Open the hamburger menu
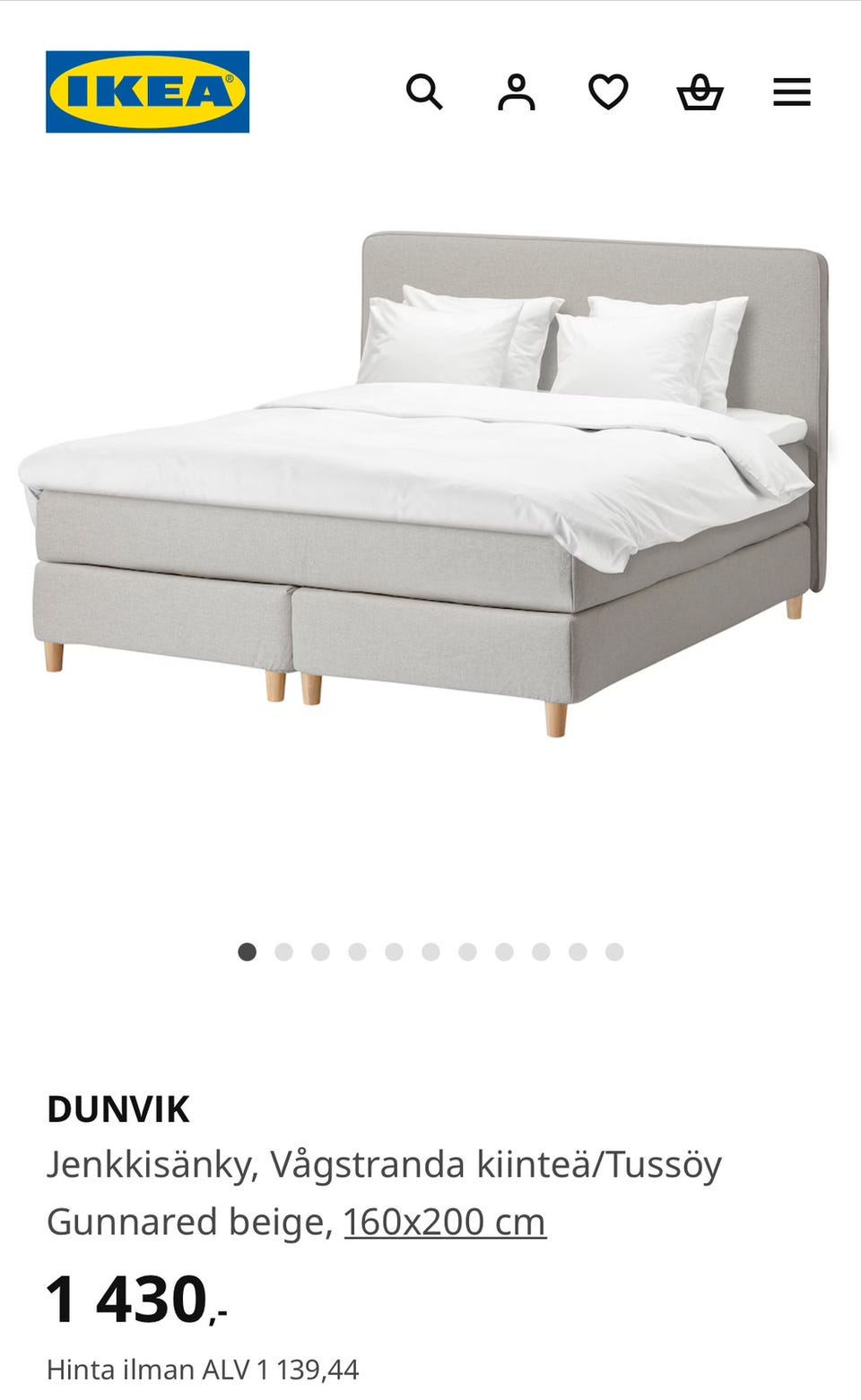The image size is (861, 1400). 791,91
